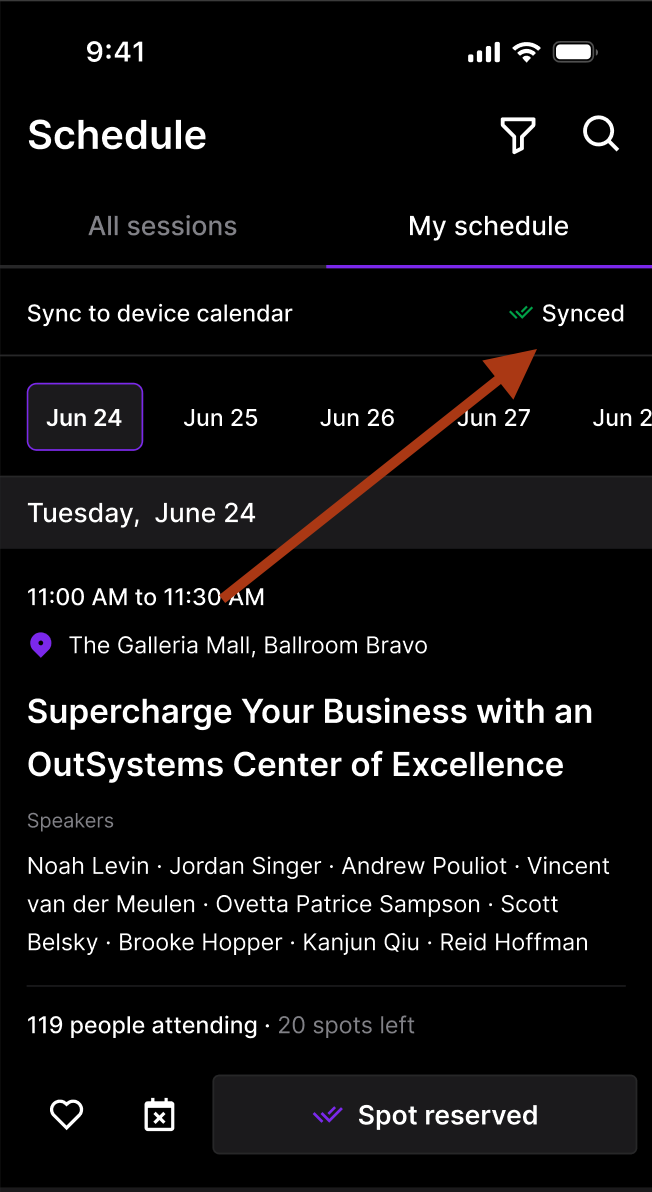Open the OutSystems Center of Excellence session
The image size is (652, 1192).
tap(310, 738)
